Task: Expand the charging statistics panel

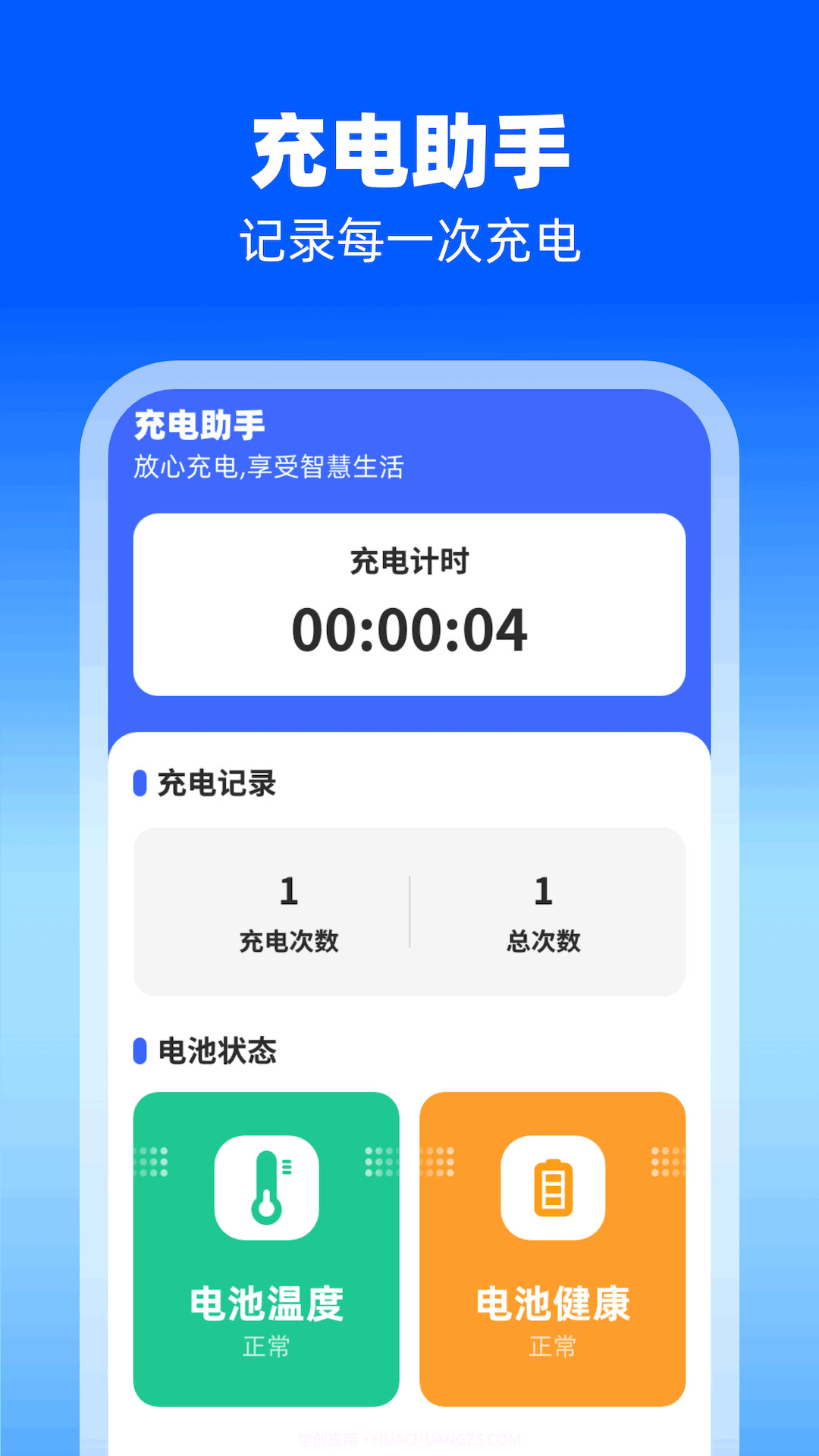Action: tap(409, 910)
